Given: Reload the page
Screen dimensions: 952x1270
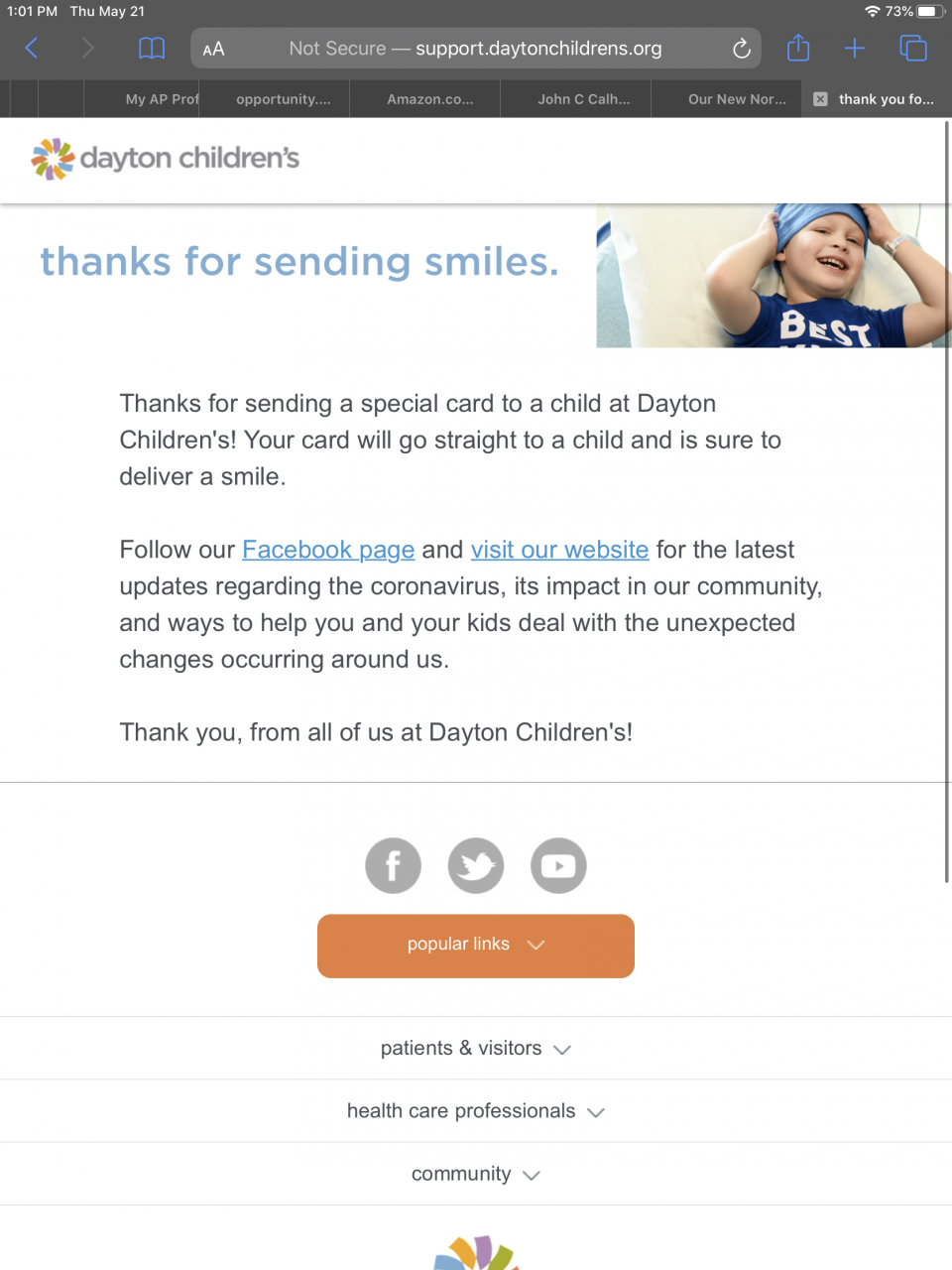Looking at the screenshot, I should coord(741,49).
